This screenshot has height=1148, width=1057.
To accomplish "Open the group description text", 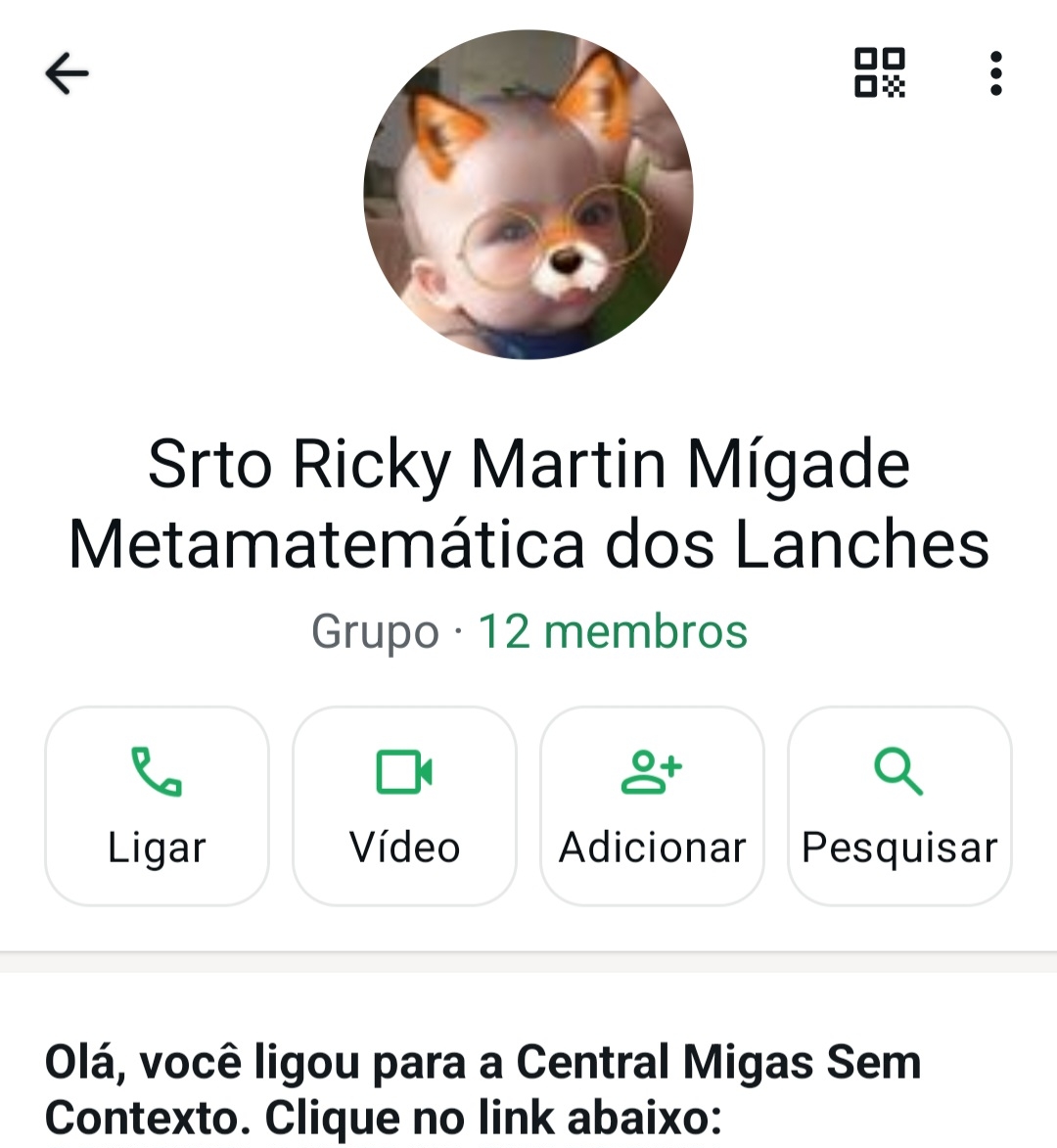I will 483,1088.
